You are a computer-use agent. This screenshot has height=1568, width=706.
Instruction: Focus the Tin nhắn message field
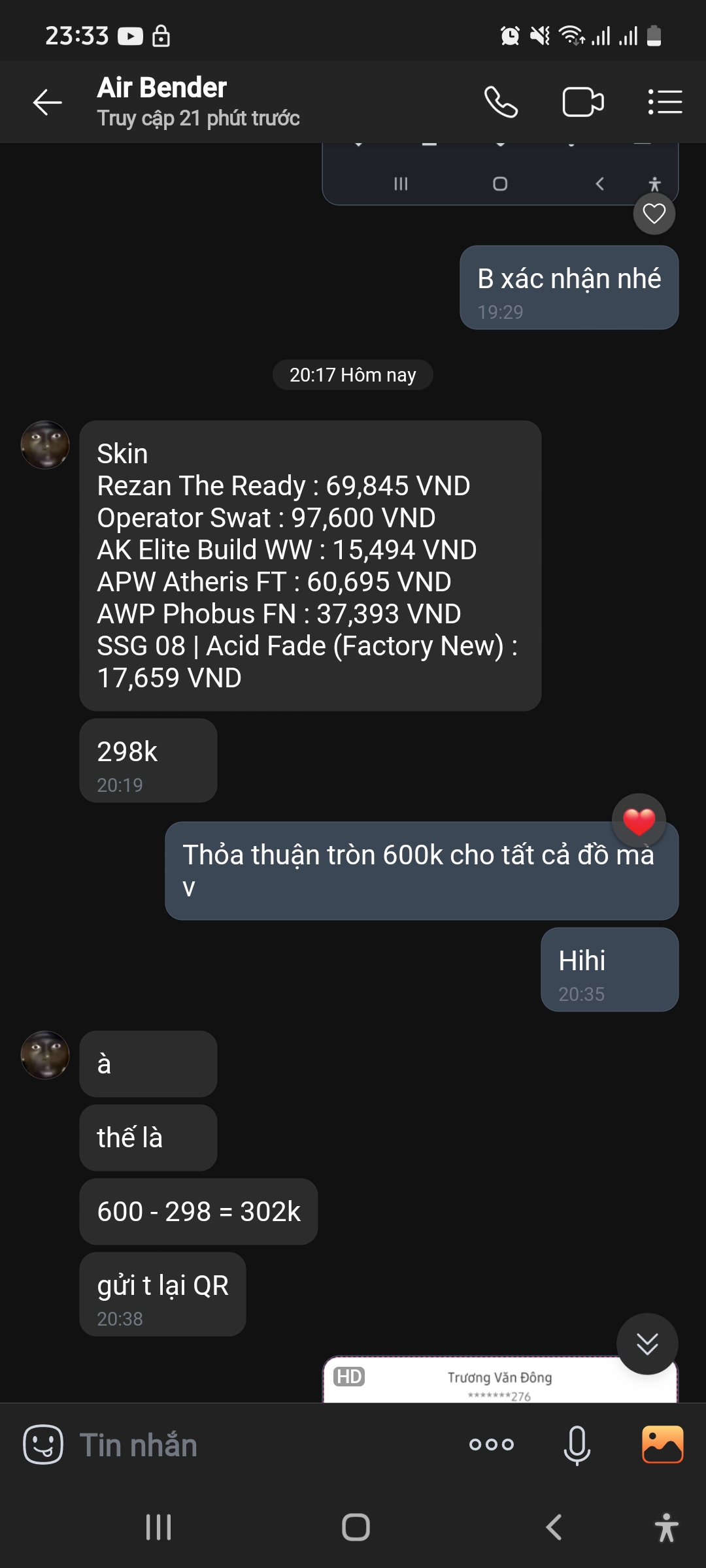coord(261,1445)
